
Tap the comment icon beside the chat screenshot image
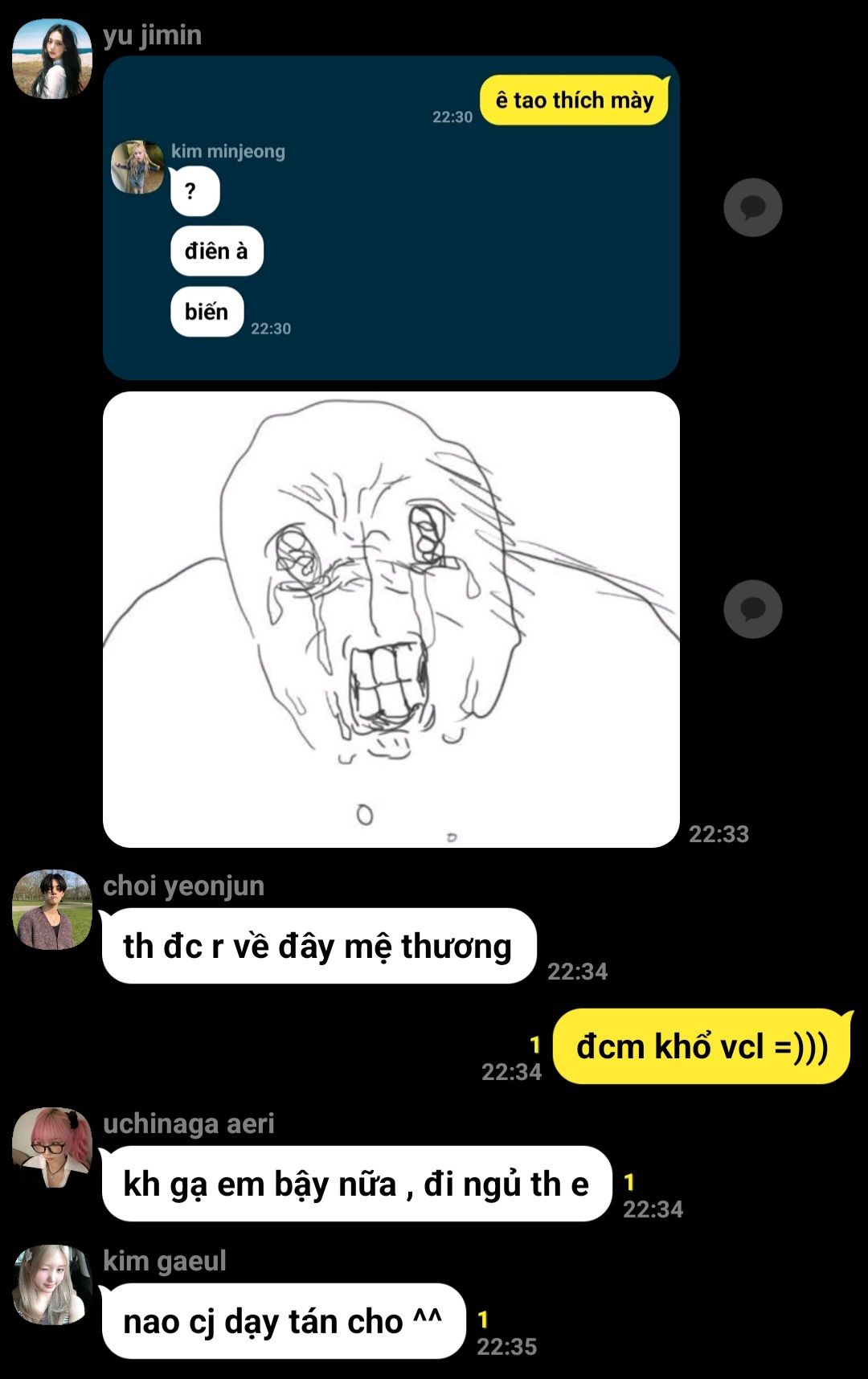click(x=752, y=207)
